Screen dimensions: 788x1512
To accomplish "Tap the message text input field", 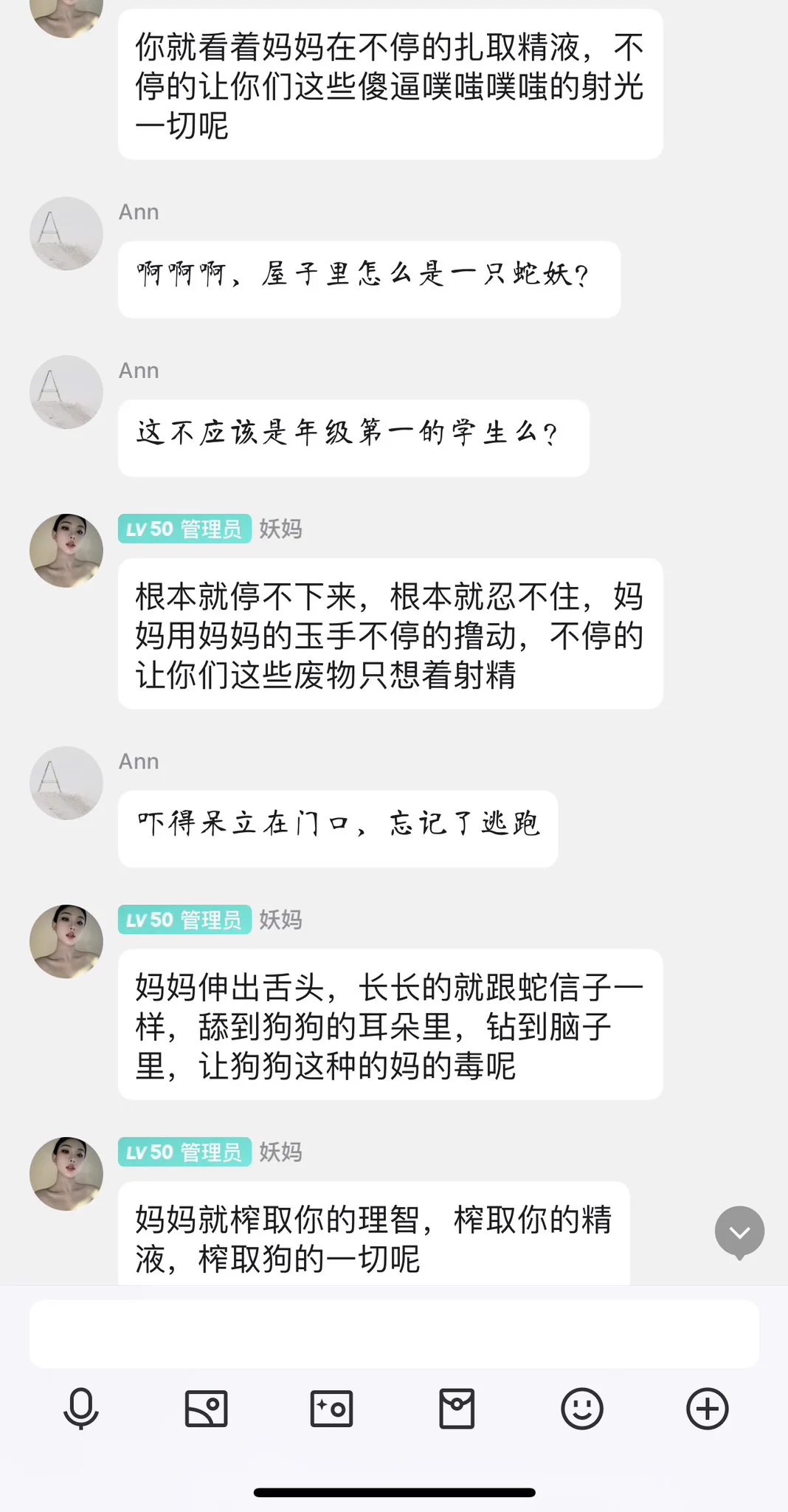I will [x=394, y=1333].
